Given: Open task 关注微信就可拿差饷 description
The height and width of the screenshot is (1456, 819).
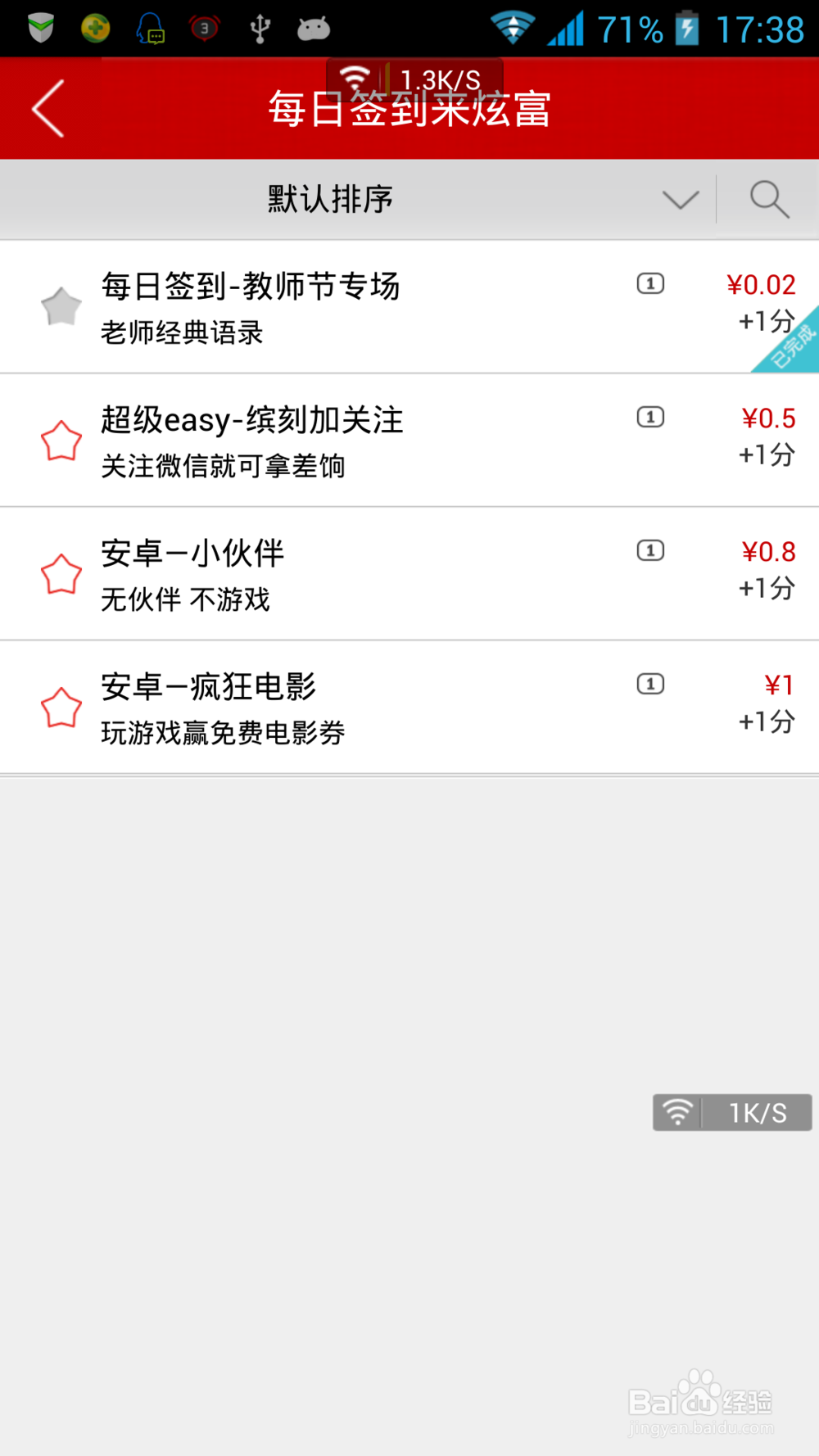Looking at the screenshot, I should click(x=223, y=466).
